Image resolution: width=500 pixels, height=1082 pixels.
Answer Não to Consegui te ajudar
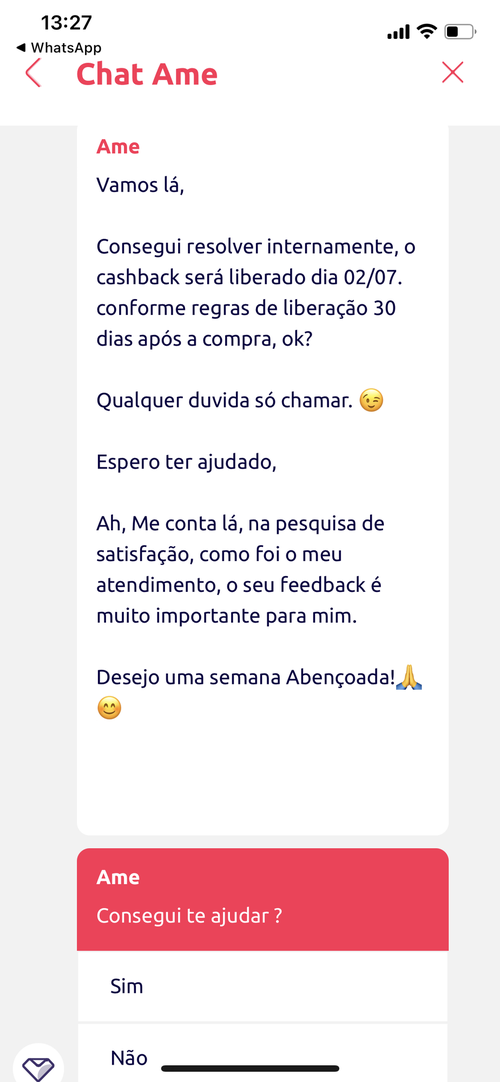263,1053
